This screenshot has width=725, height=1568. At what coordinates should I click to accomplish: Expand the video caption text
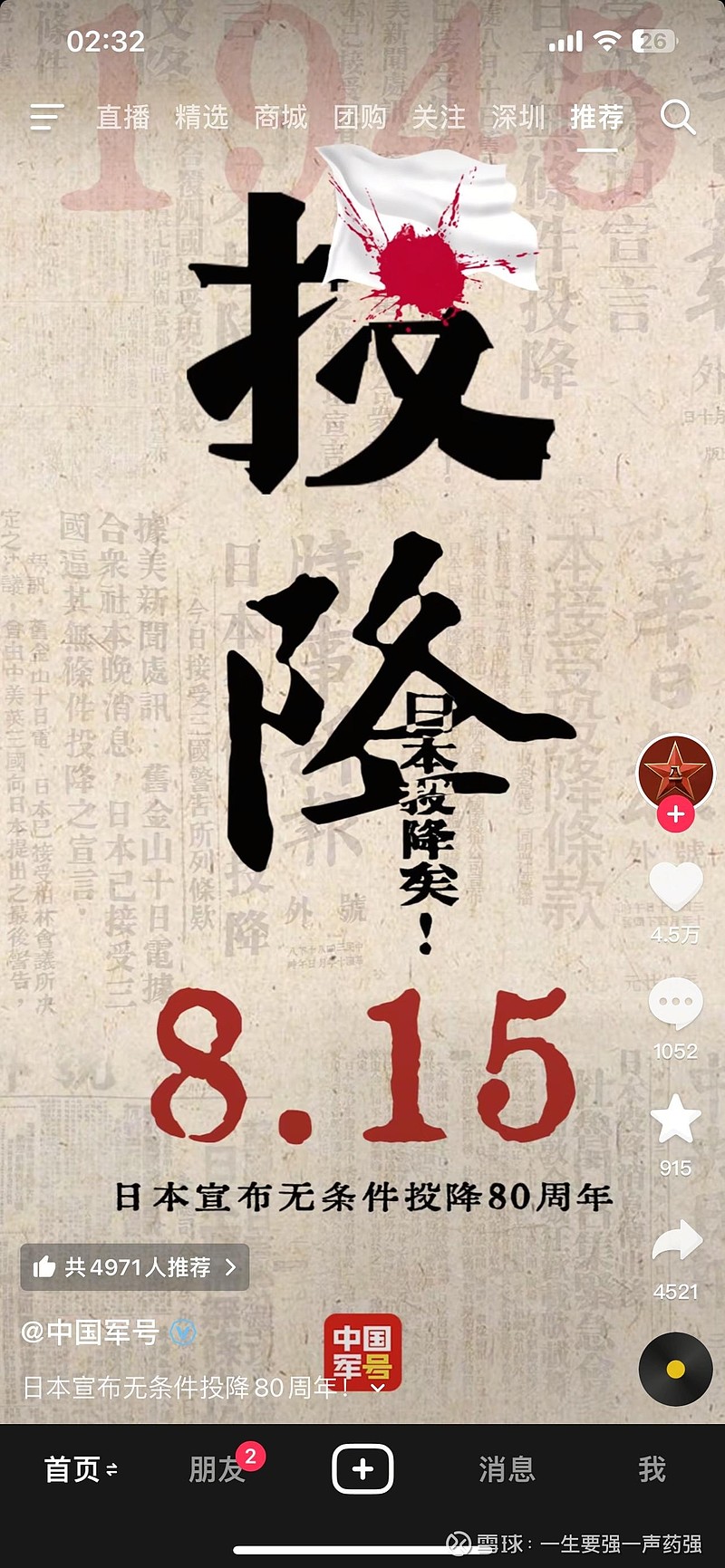pyautogui.click(x=377, y=1387)
